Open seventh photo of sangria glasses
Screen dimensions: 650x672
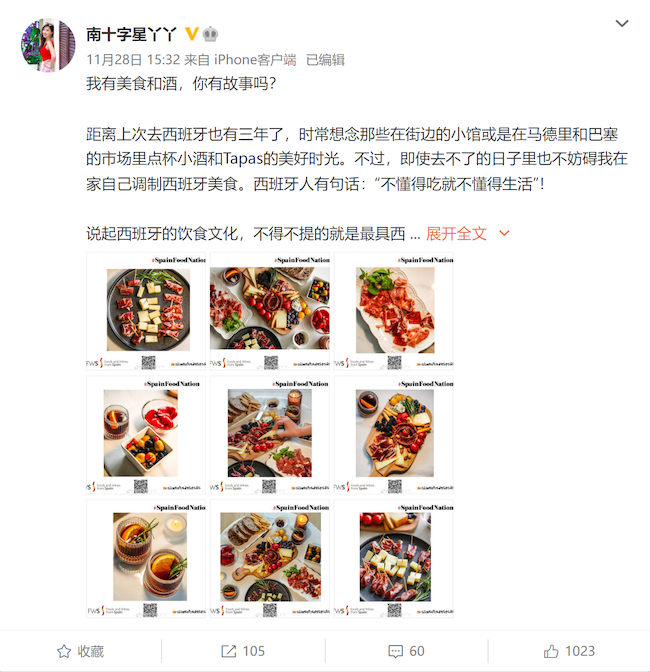tap(146, 559)
